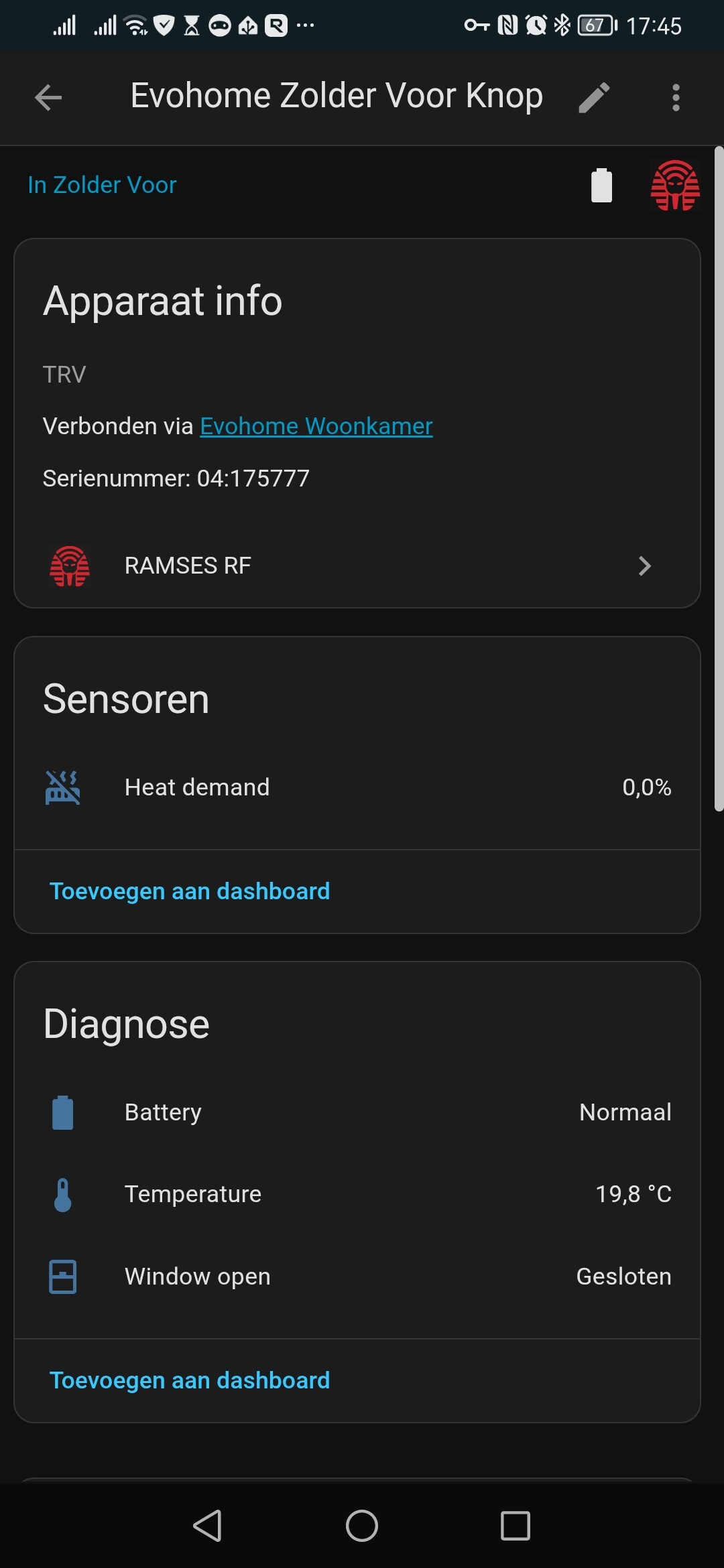Open the 'In Zolder Voor' area link

point(102,185)
